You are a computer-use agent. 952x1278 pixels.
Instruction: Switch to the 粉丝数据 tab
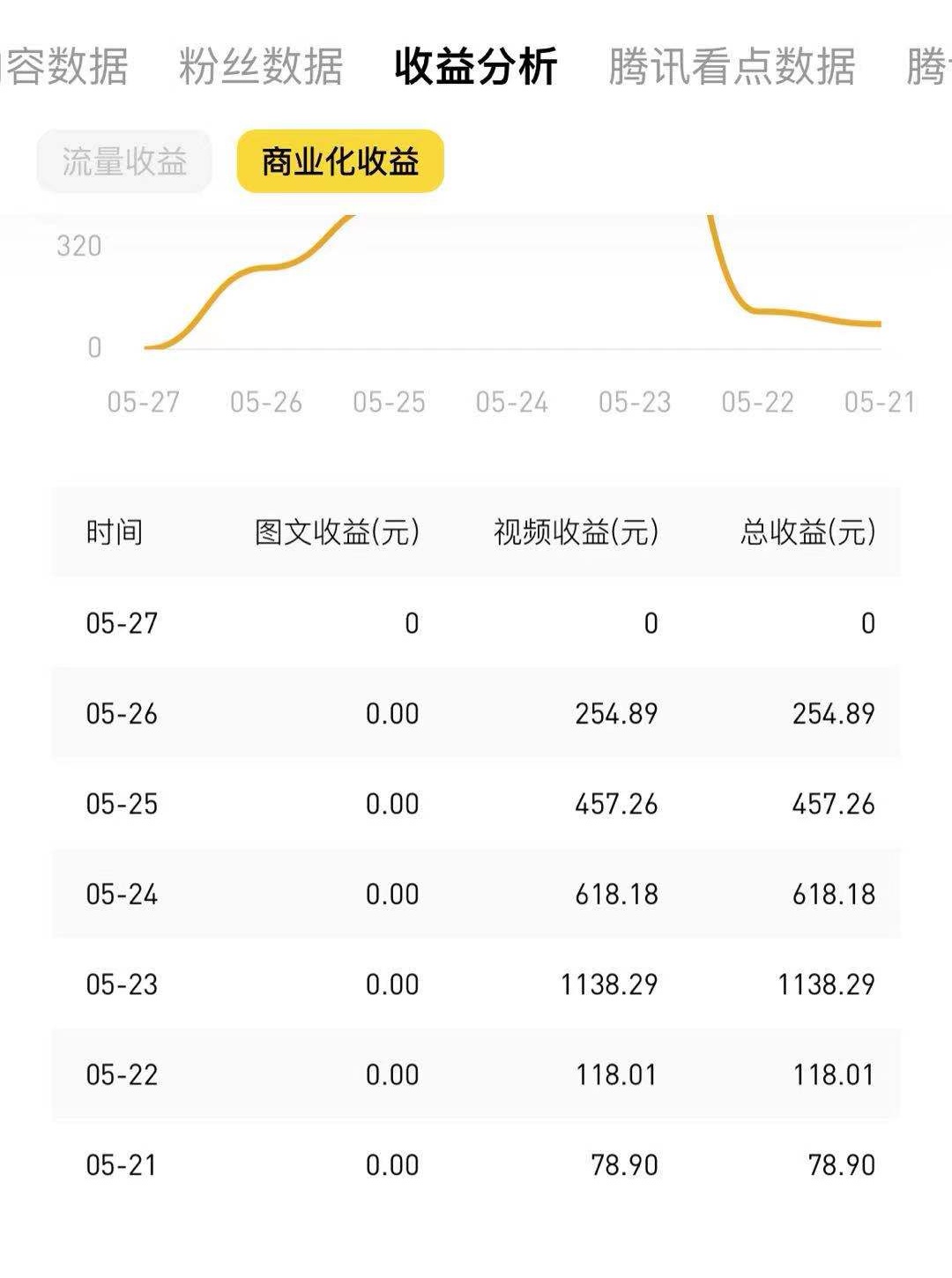click(x=260, y=67)
